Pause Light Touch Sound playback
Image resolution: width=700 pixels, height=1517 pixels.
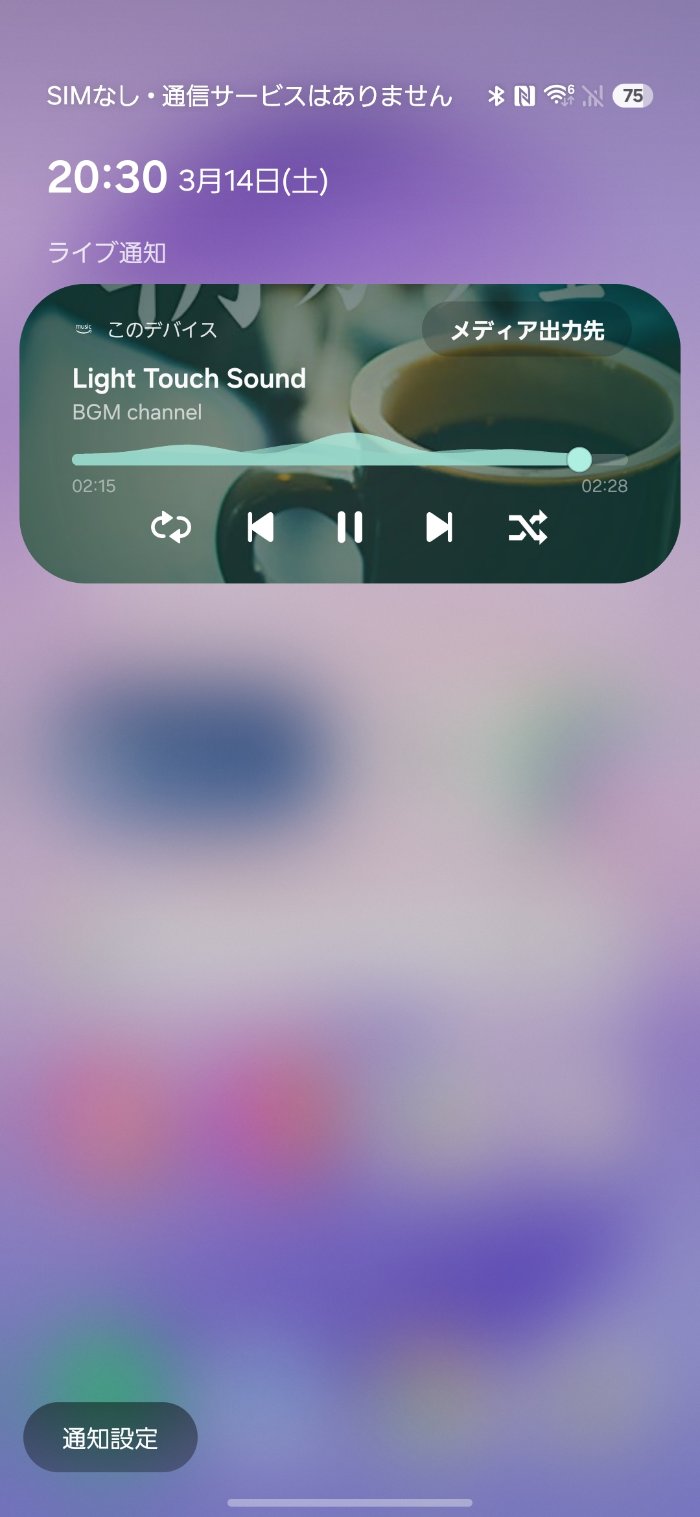[349, 527]
